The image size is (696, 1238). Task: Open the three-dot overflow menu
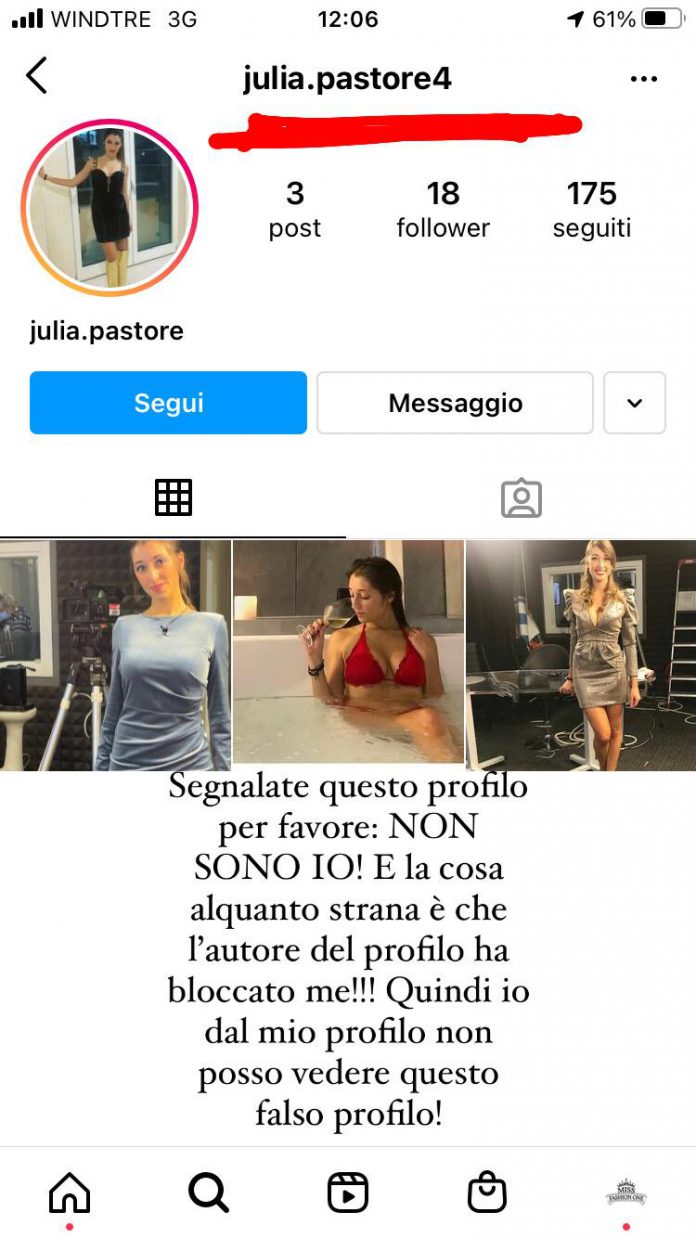pyautogui.click(x=644, y=79)
